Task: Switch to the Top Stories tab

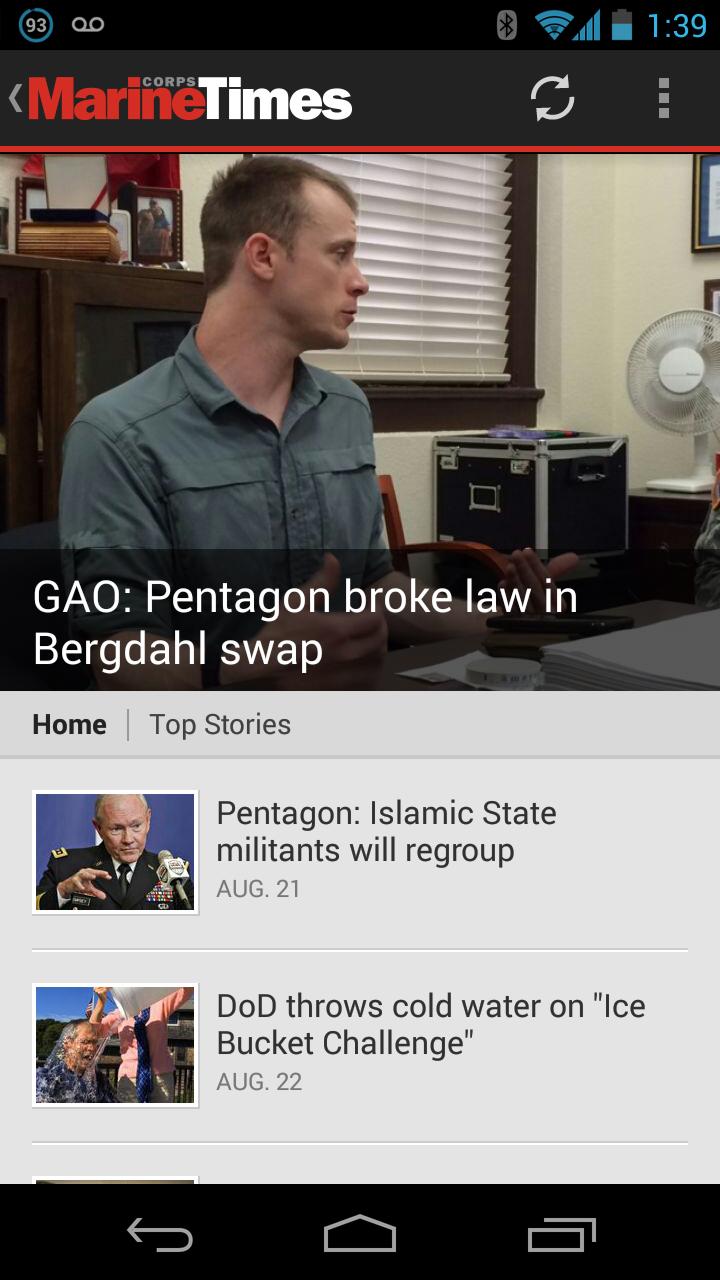Action: (x=220, y=725)
